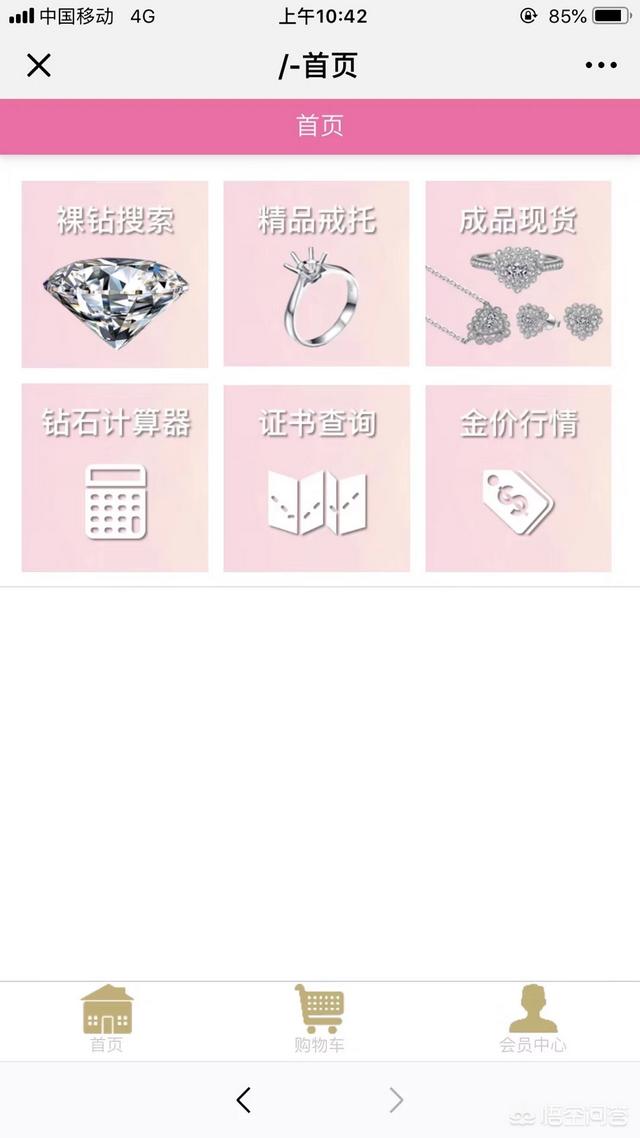Open the 精品戒托 tile
640x1138 pixels.
point(316,274)
